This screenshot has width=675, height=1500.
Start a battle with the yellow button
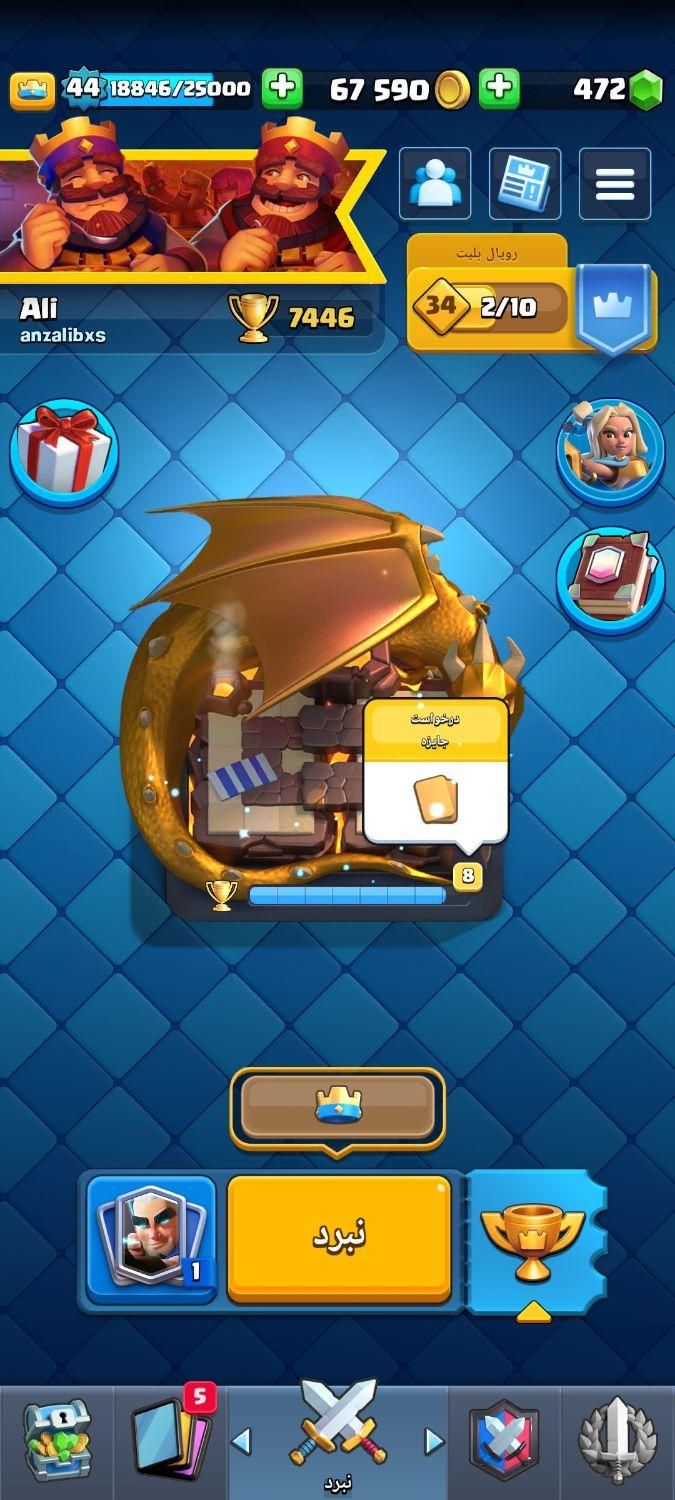pos(339,1238)
